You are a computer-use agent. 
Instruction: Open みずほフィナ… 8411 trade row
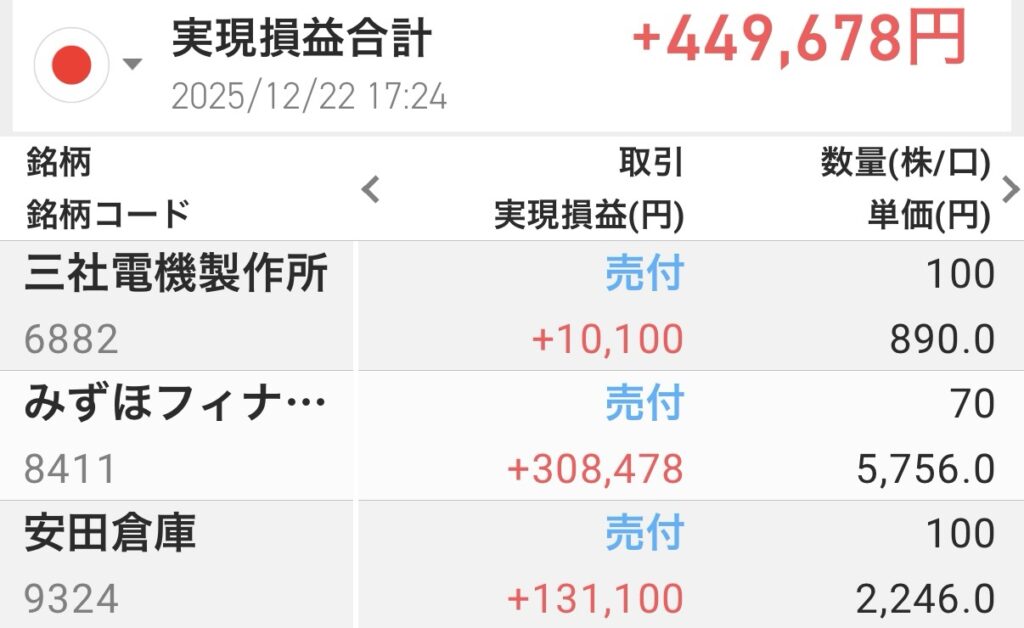[176, 435]
